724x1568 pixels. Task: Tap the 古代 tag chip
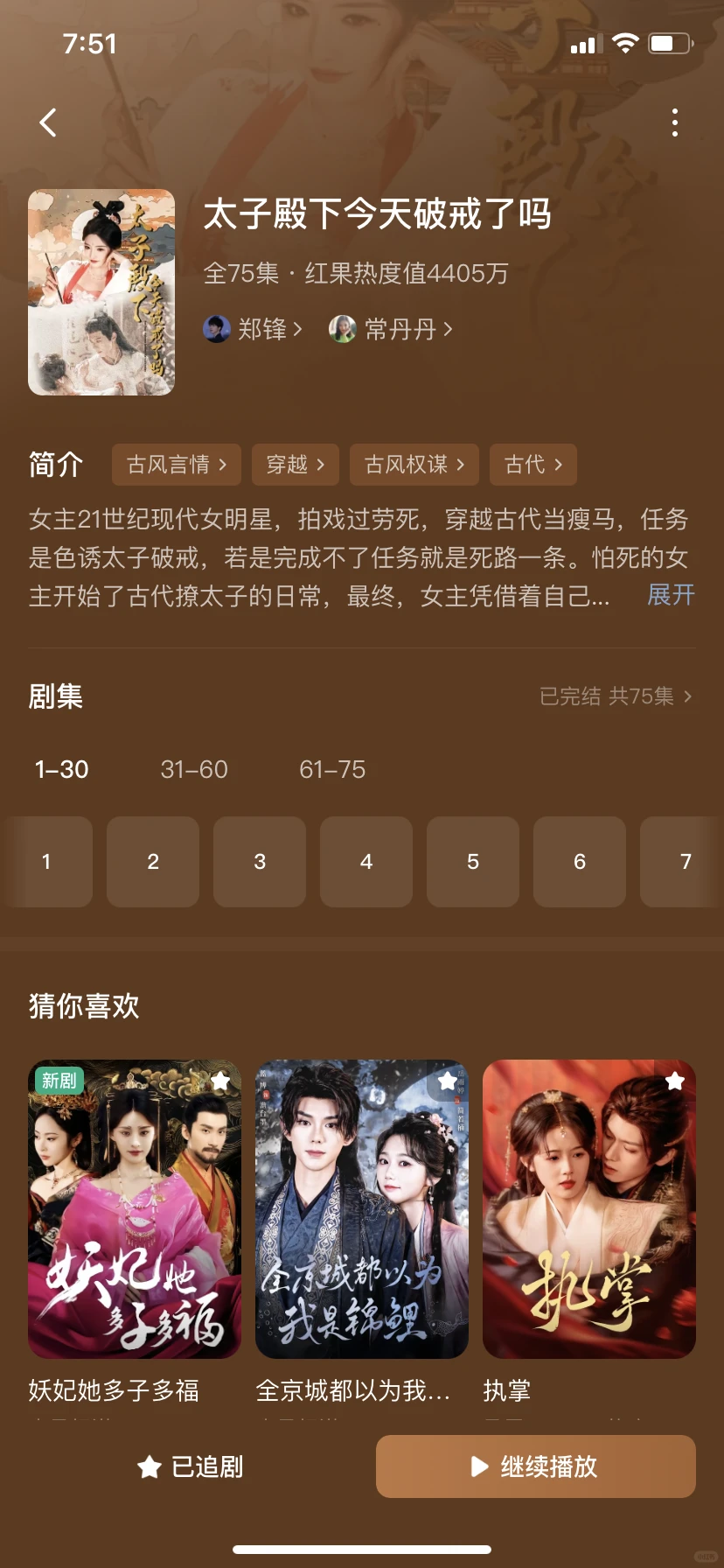(x=533, y=465)
